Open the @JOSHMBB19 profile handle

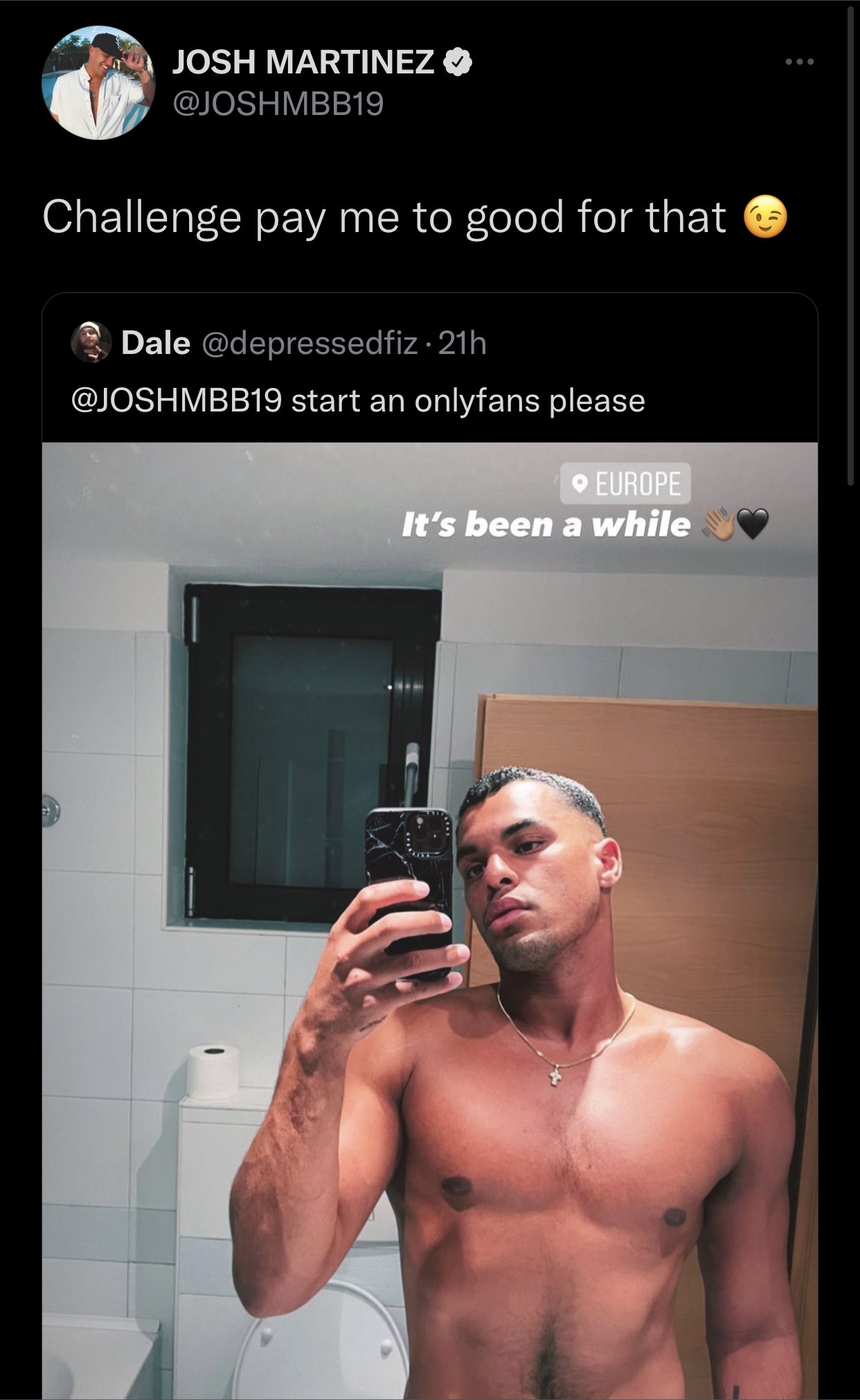(x=277, y=104)
